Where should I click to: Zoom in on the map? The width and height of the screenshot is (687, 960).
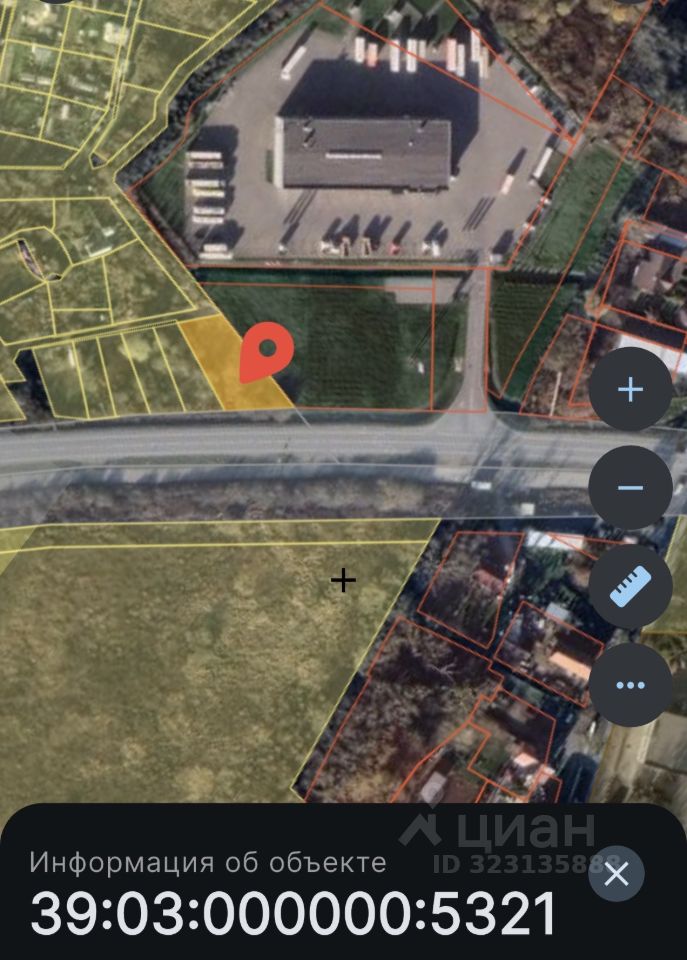tap(630, 389)
